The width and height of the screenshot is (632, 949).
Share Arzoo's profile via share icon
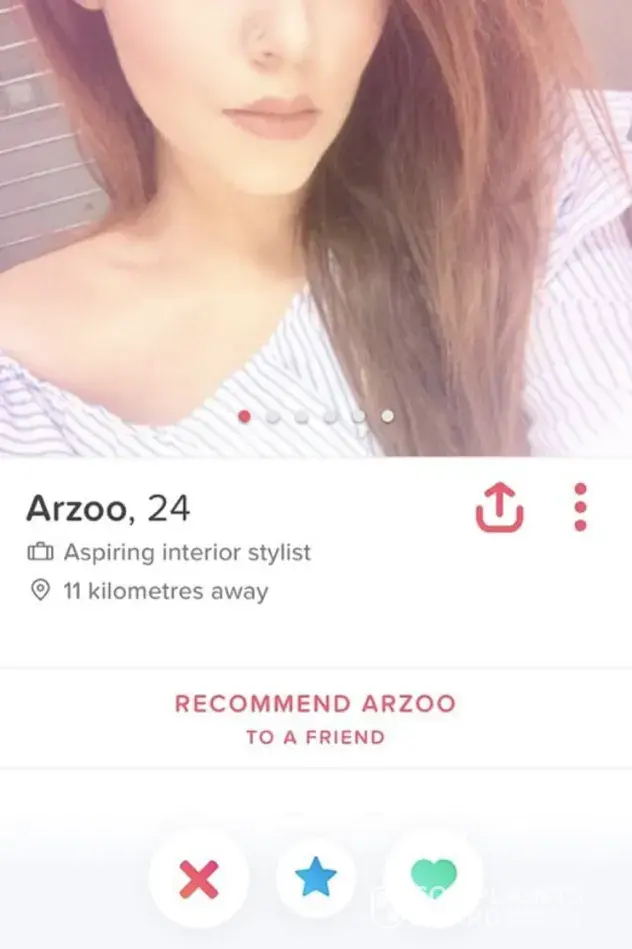pos(498,509)
